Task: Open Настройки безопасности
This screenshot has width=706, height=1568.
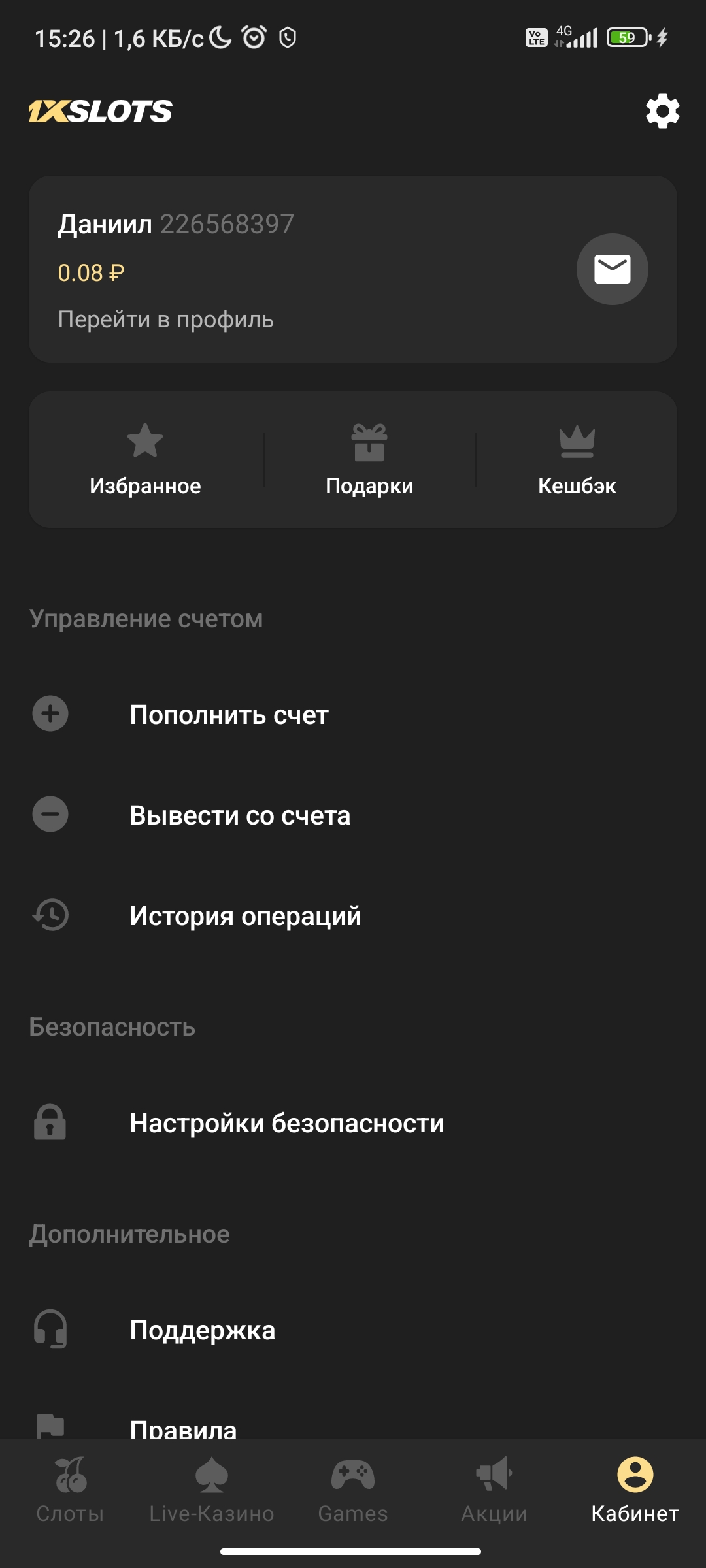Action: [287, 1123]
